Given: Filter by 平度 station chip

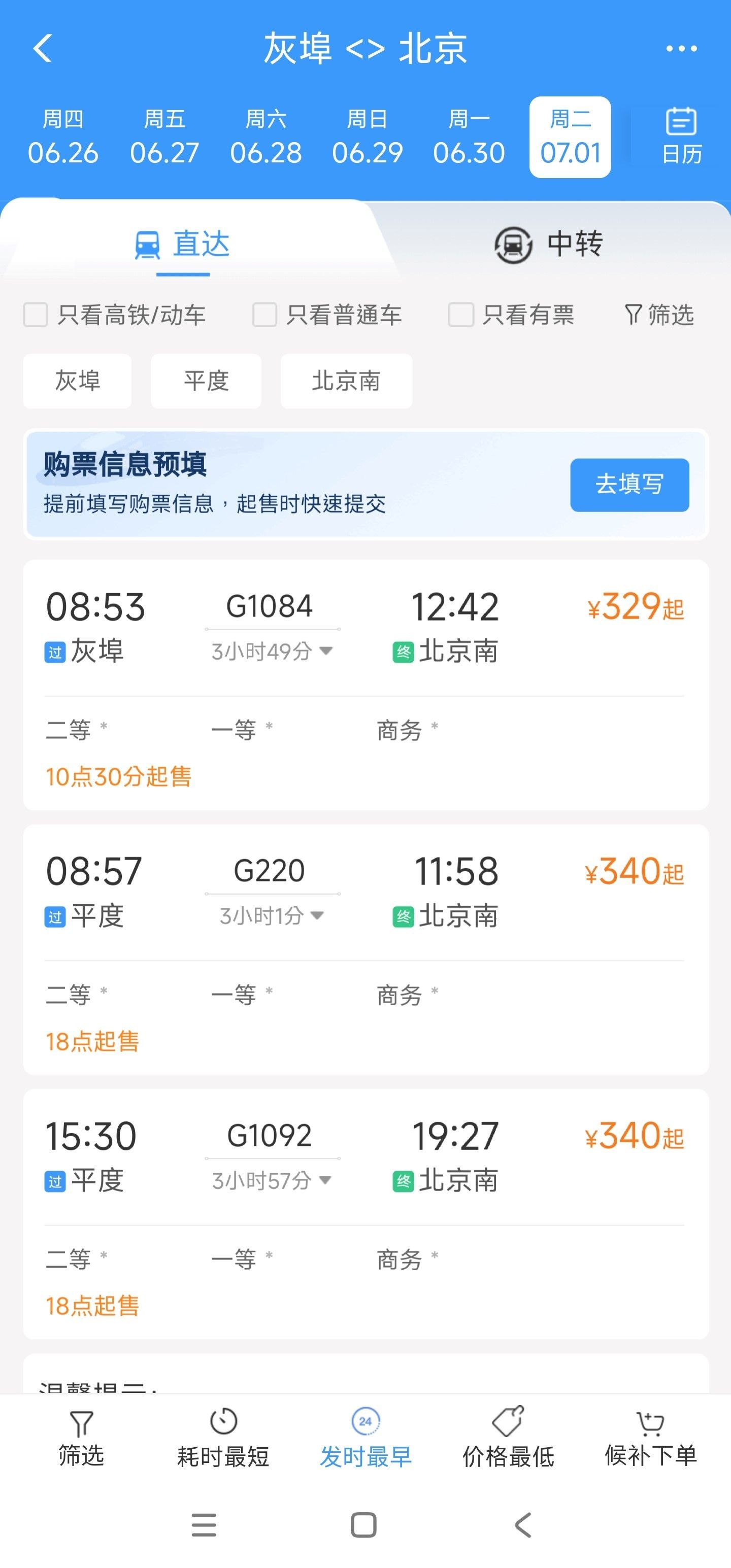Looking at the screenshot, I should 206,381.
